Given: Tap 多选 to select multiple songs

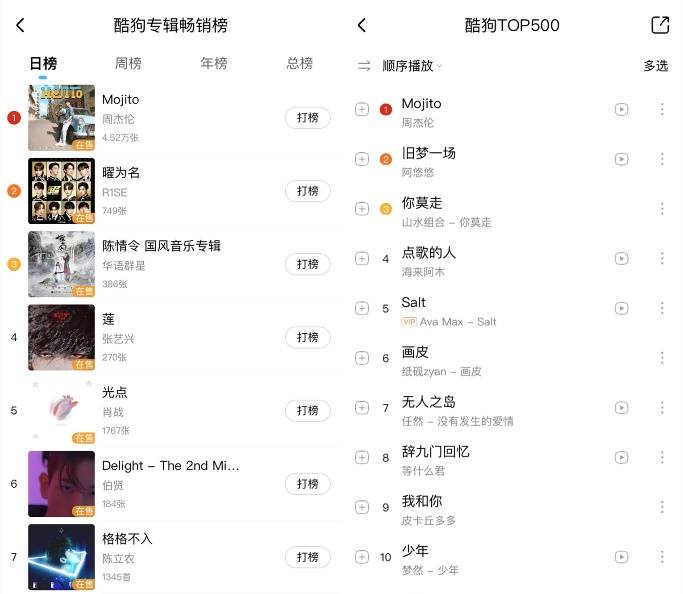Looking at the screenshot, I should tap(655, 66).
